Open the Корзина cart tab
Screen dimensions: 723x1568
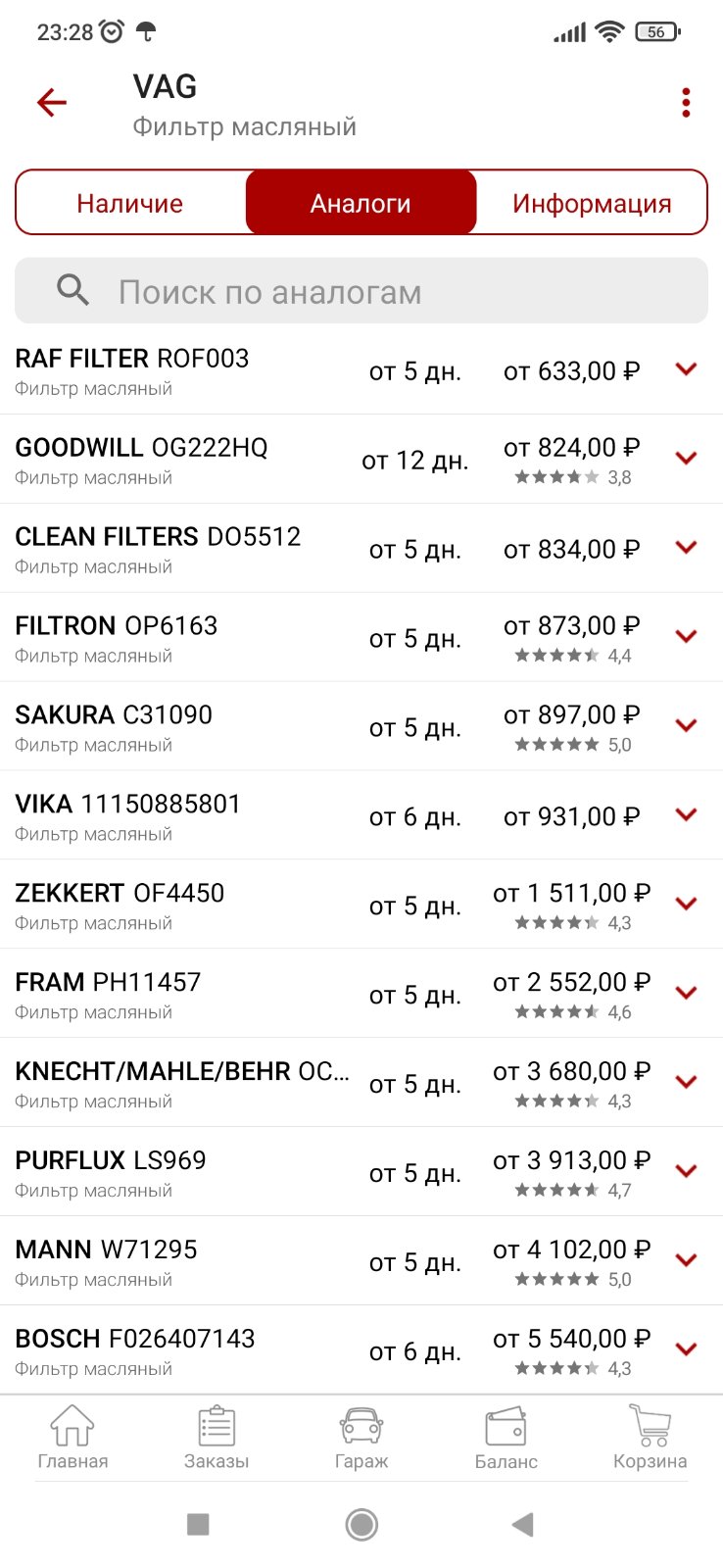[650, 1438]
